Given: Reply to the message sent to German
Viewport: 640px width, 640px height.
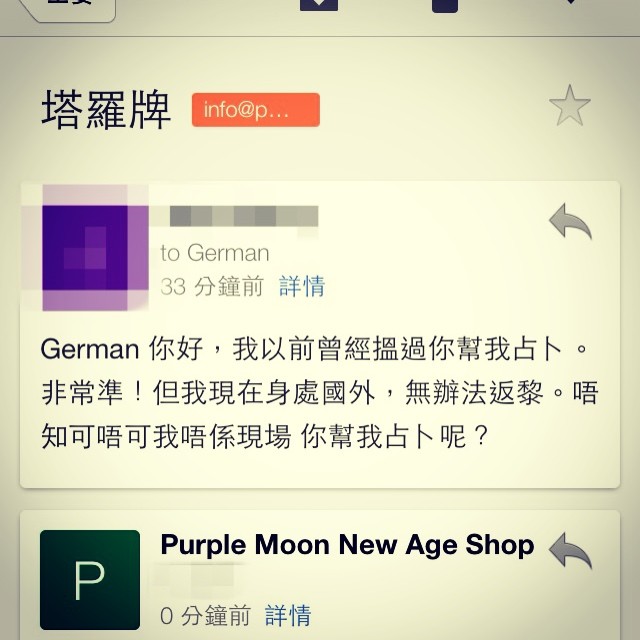Looking at the screenshot, I should pos(570,223).
